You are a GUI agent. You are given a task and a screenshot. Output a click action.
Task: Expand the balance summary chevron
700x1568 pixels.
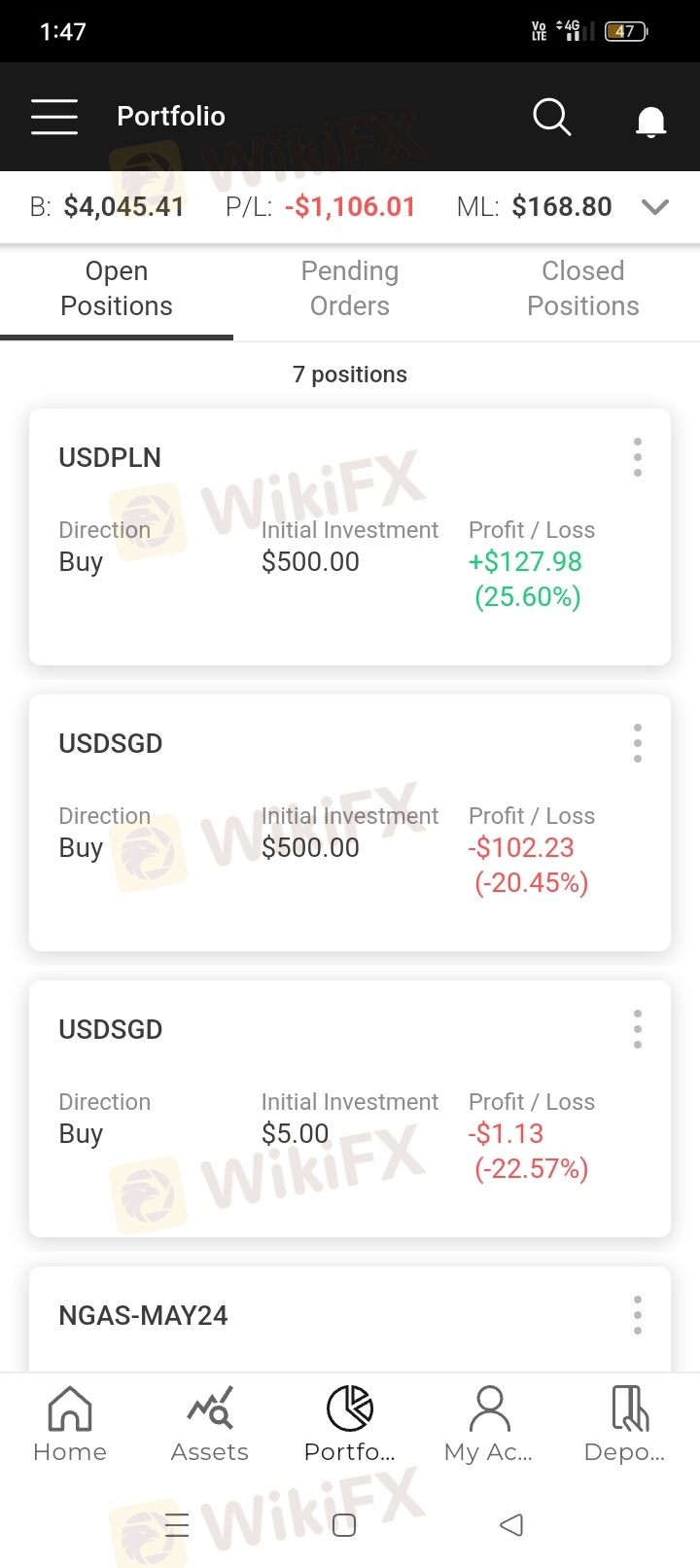[x=656, y=206]
